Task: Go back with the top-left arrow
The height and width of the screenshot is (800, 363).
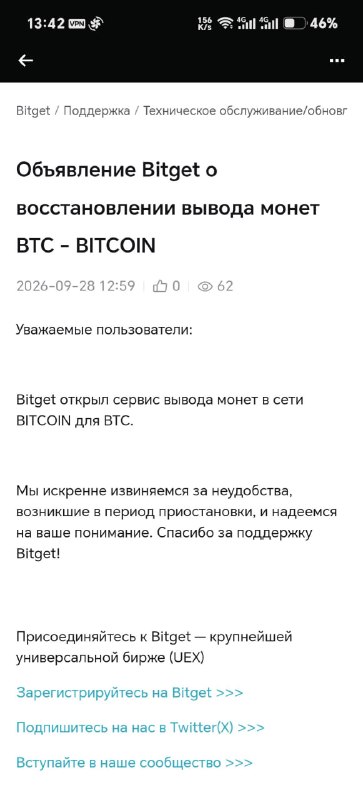Action: pyautogui.click(x=26, y=60)
